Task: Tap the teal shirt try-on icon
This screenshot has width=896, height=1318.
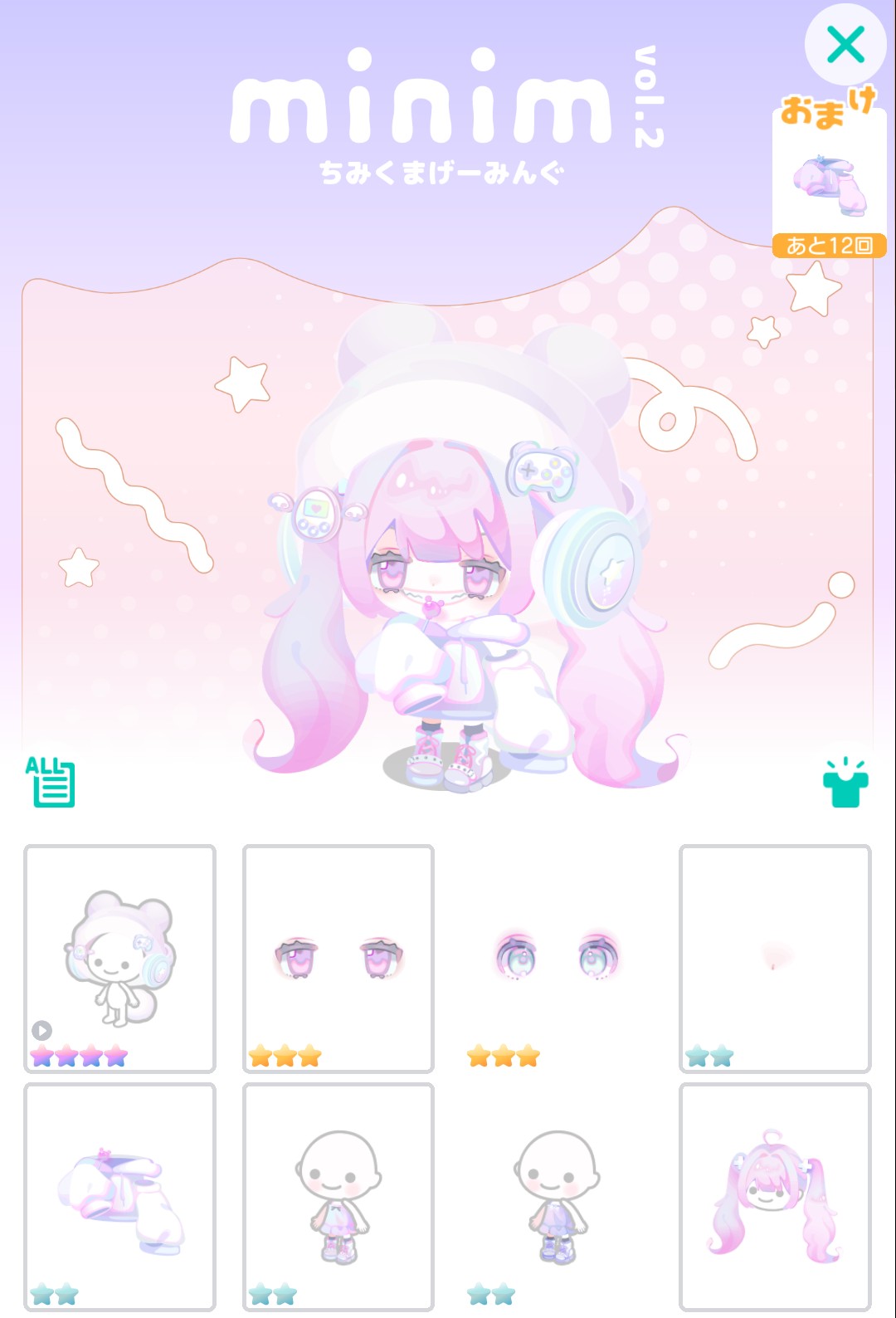Action: pyautogui.click(x=845, y=783)
